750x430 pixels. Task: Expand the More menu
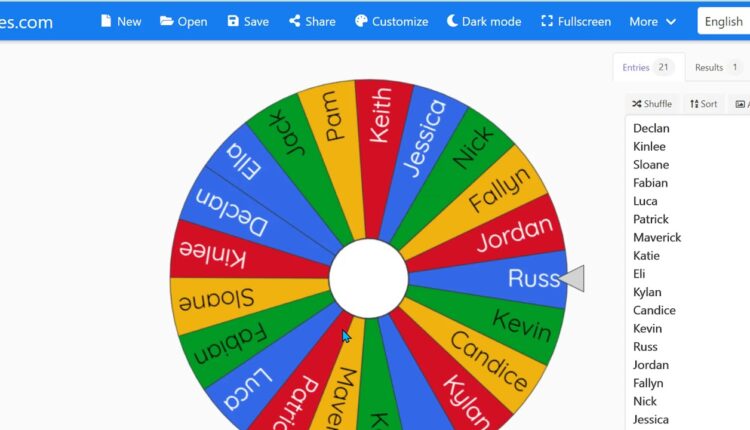(652, 21)
